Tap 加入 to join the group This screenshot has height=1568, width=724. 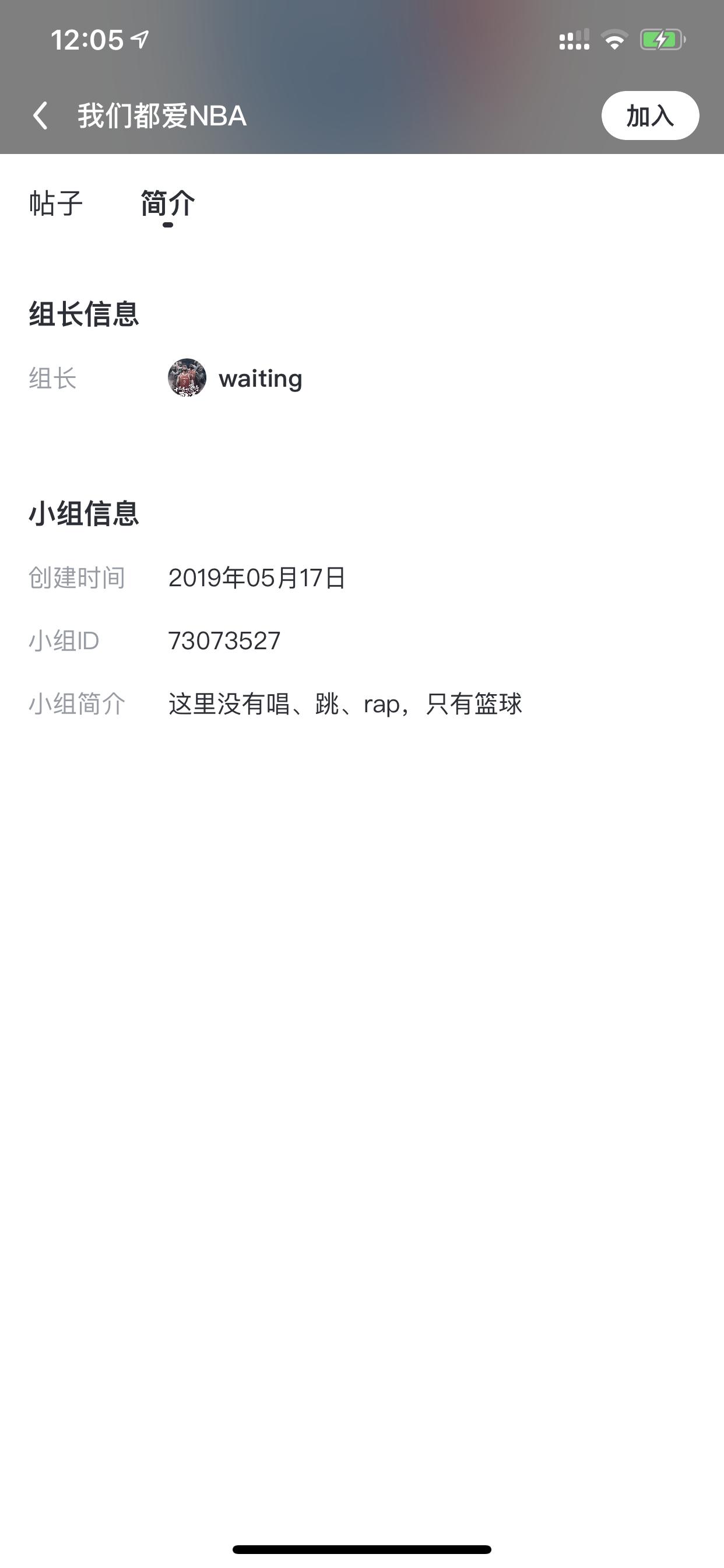point(650,116)
